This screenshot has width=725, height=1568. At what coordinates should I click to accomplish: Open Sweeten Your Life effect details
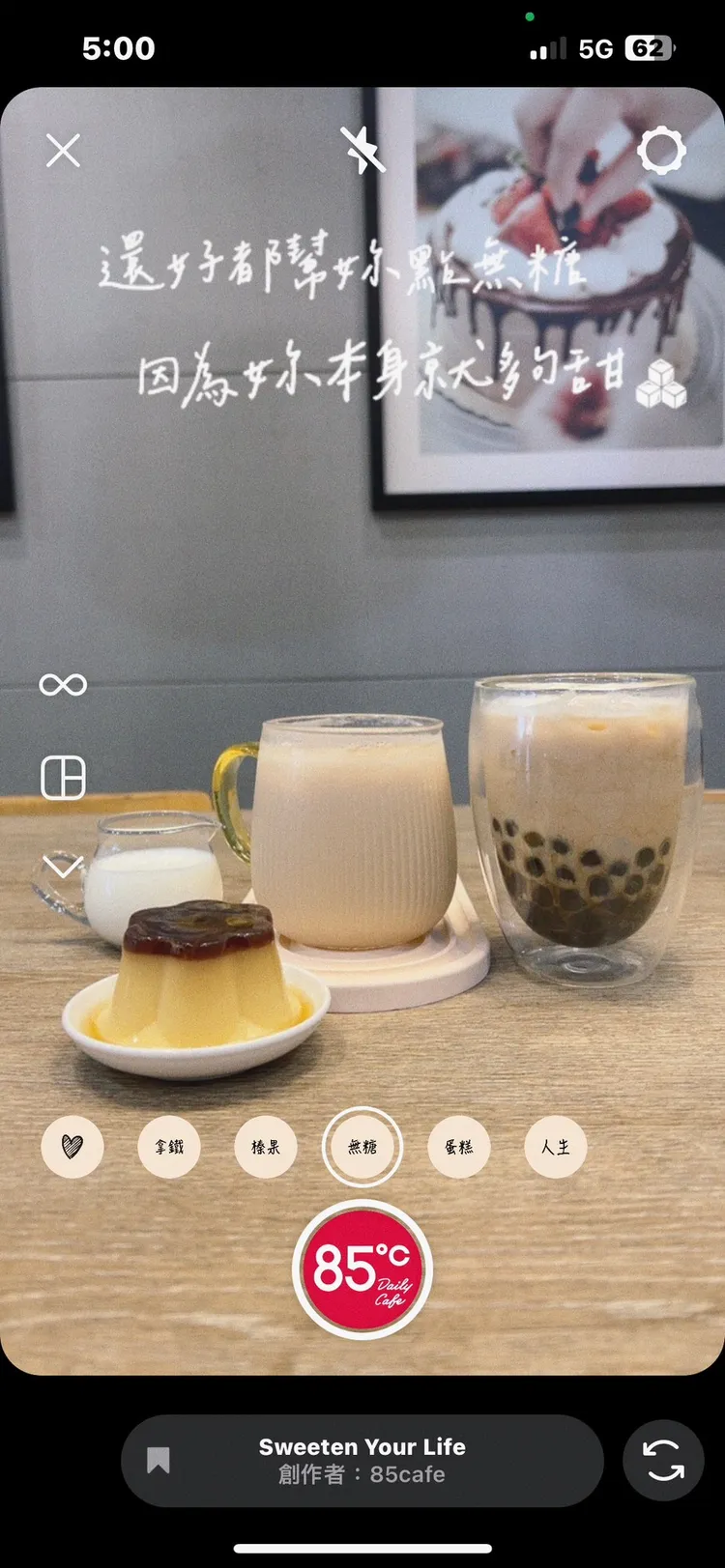coord(362,1460)
